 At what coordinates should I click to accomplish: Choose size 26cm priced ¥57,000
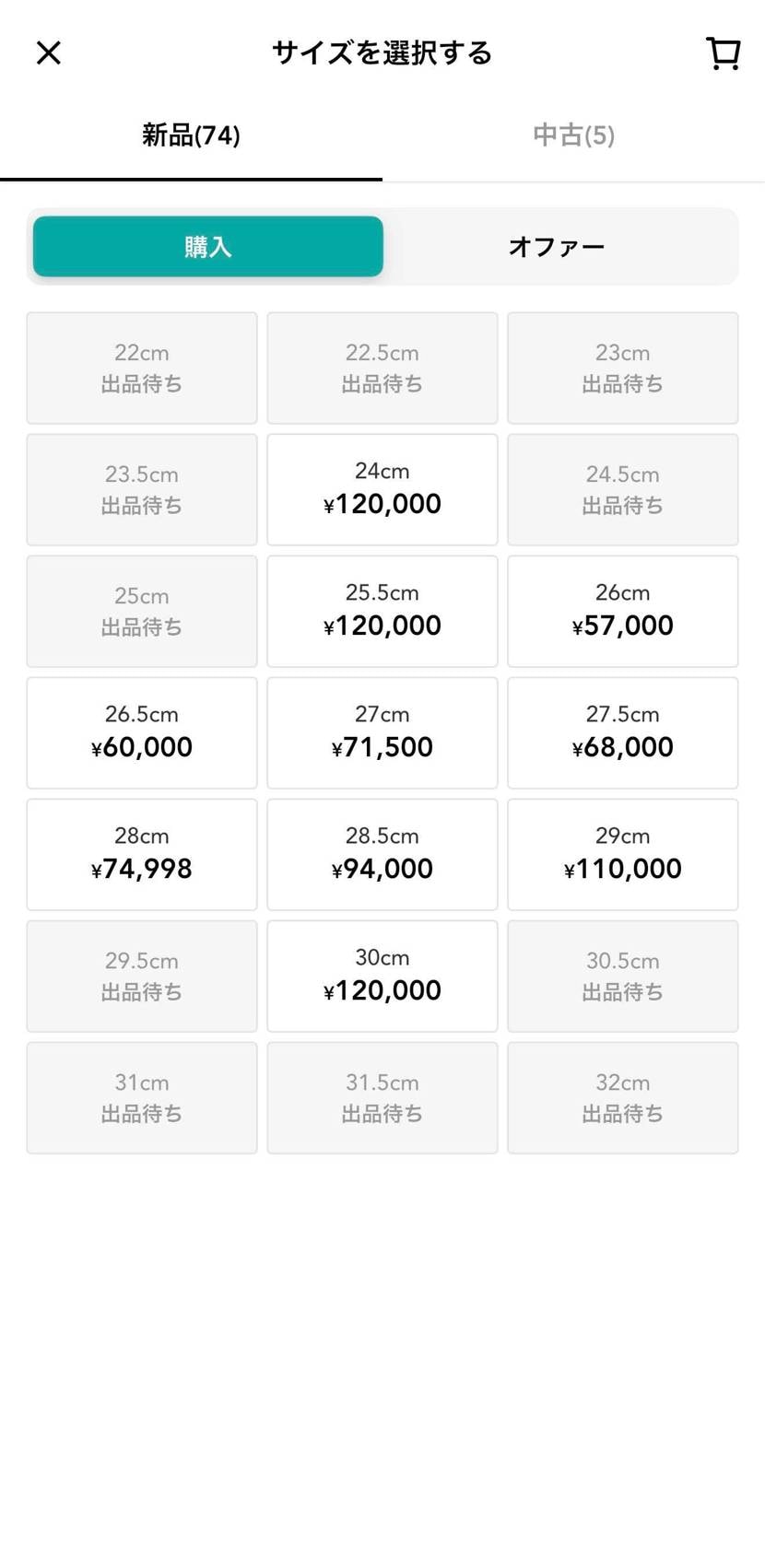[622, 611]
